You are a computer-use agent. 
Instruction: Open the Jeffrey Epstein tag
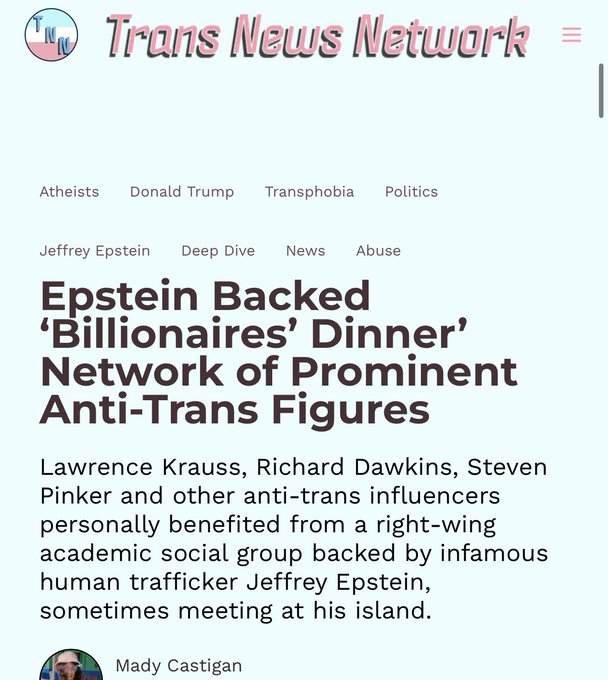(95, 251)
